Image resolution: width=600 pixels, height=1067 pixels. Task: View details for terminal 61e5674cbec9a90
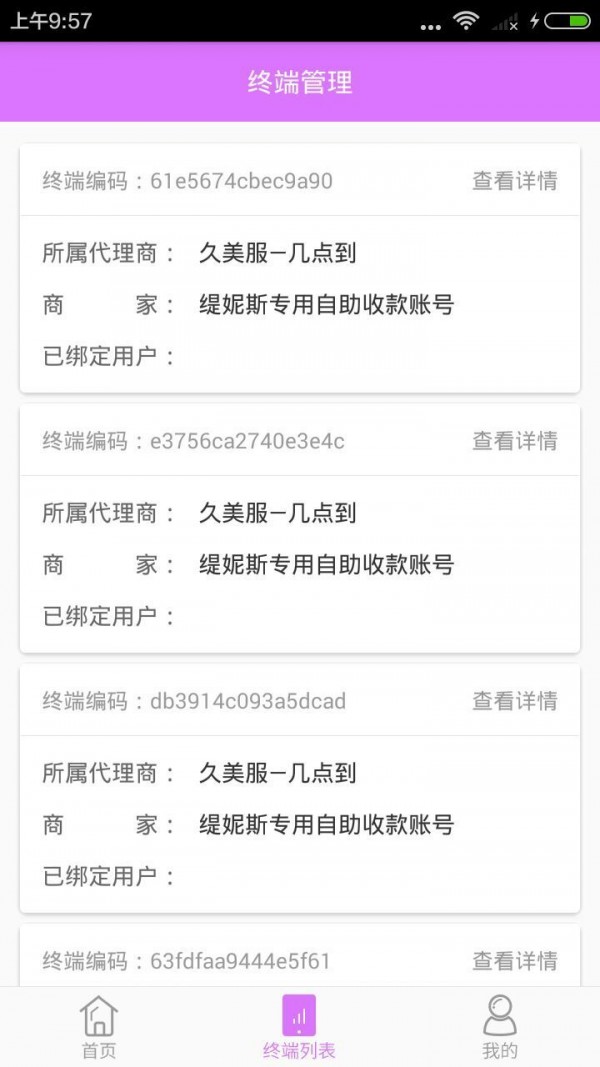pyautogui.click(x=514, y=181)
